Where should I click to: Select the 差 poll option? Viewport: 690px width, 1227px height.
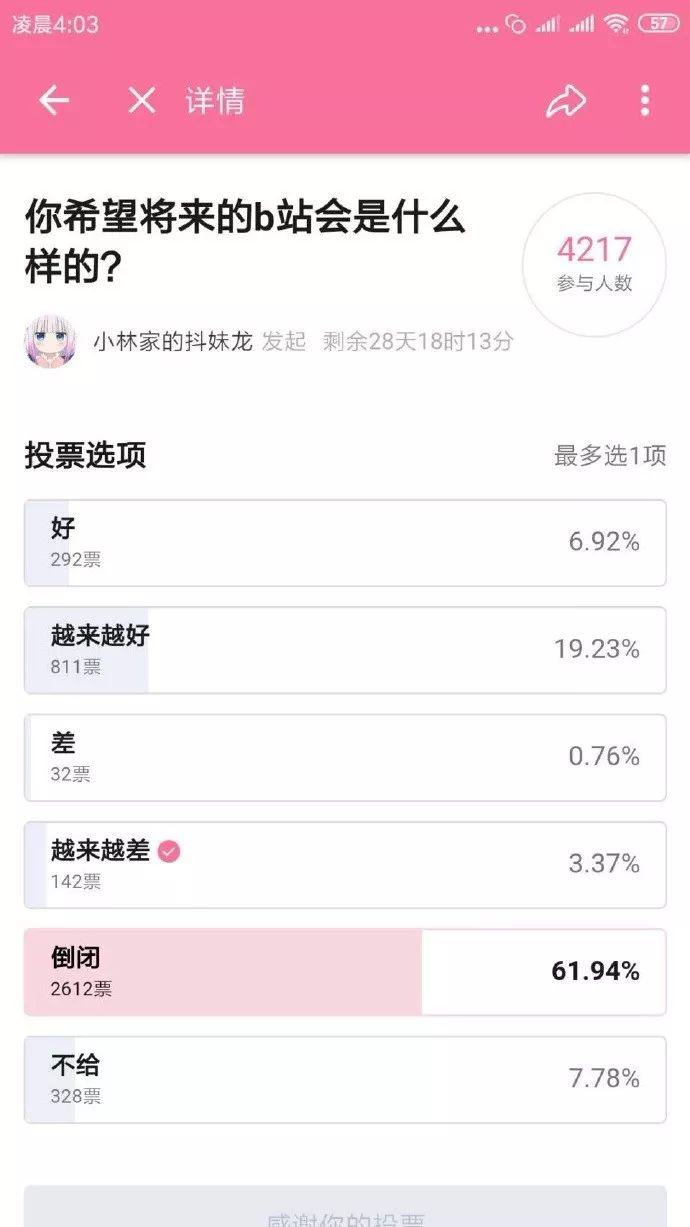click(x=345, y=757)
